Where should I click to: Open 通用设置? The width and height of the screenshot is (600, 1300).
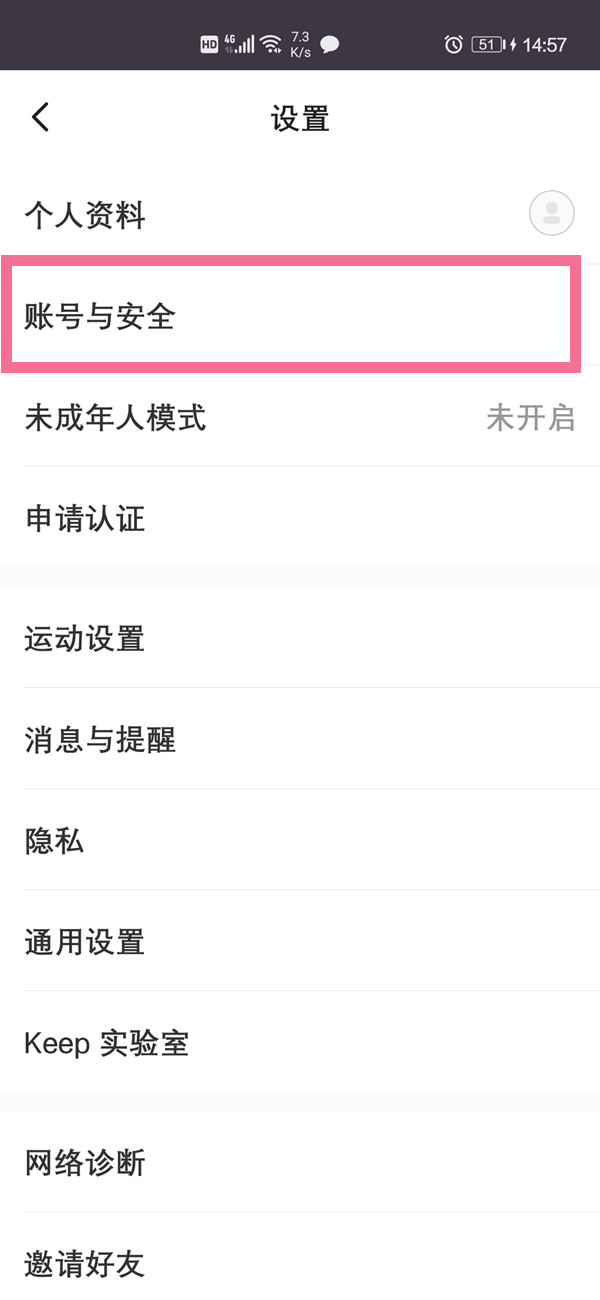click(x=300, y=941)
